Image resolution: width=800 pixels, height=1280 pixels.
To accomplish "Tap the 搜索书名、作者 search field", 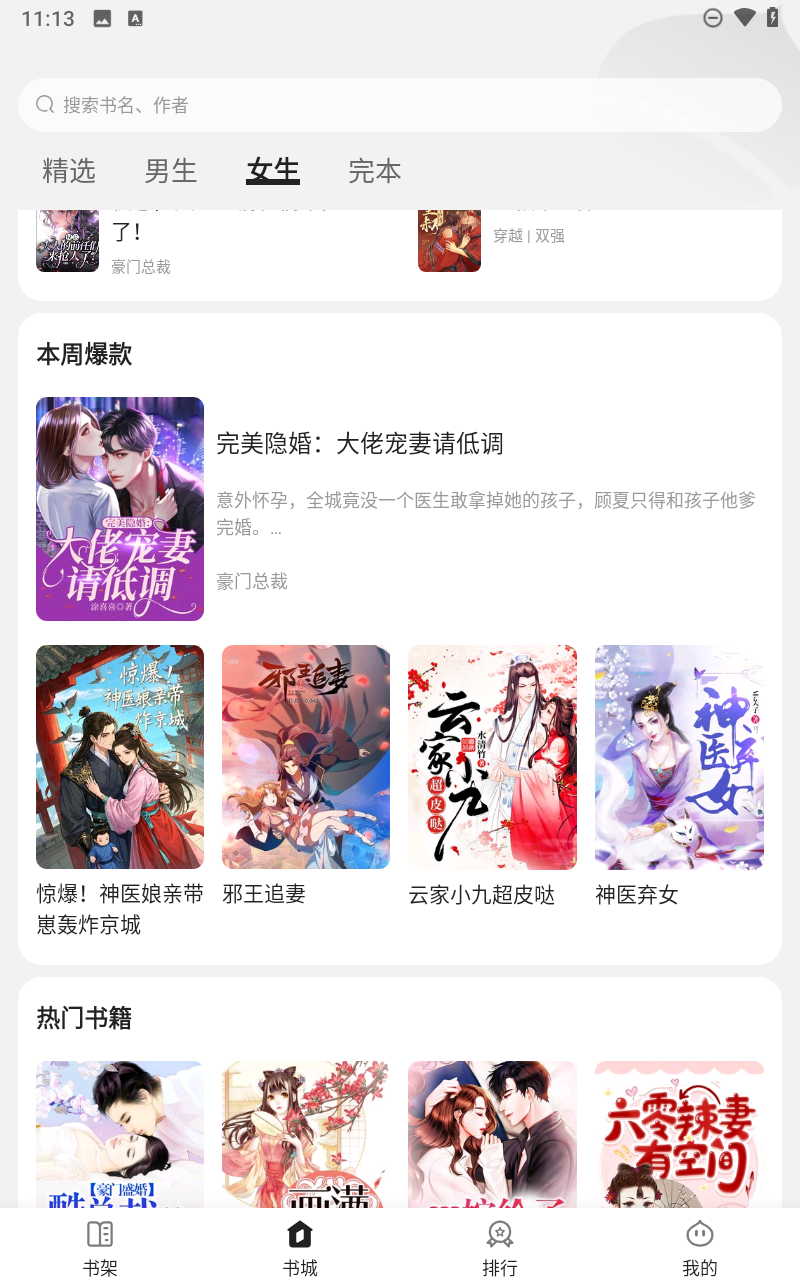I will (400, 104).
